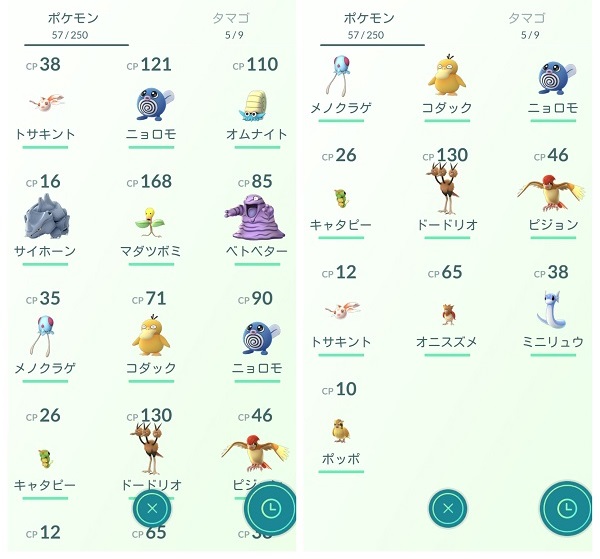Select the CP121 ニョロモ
600x559 pixels.
152,103
